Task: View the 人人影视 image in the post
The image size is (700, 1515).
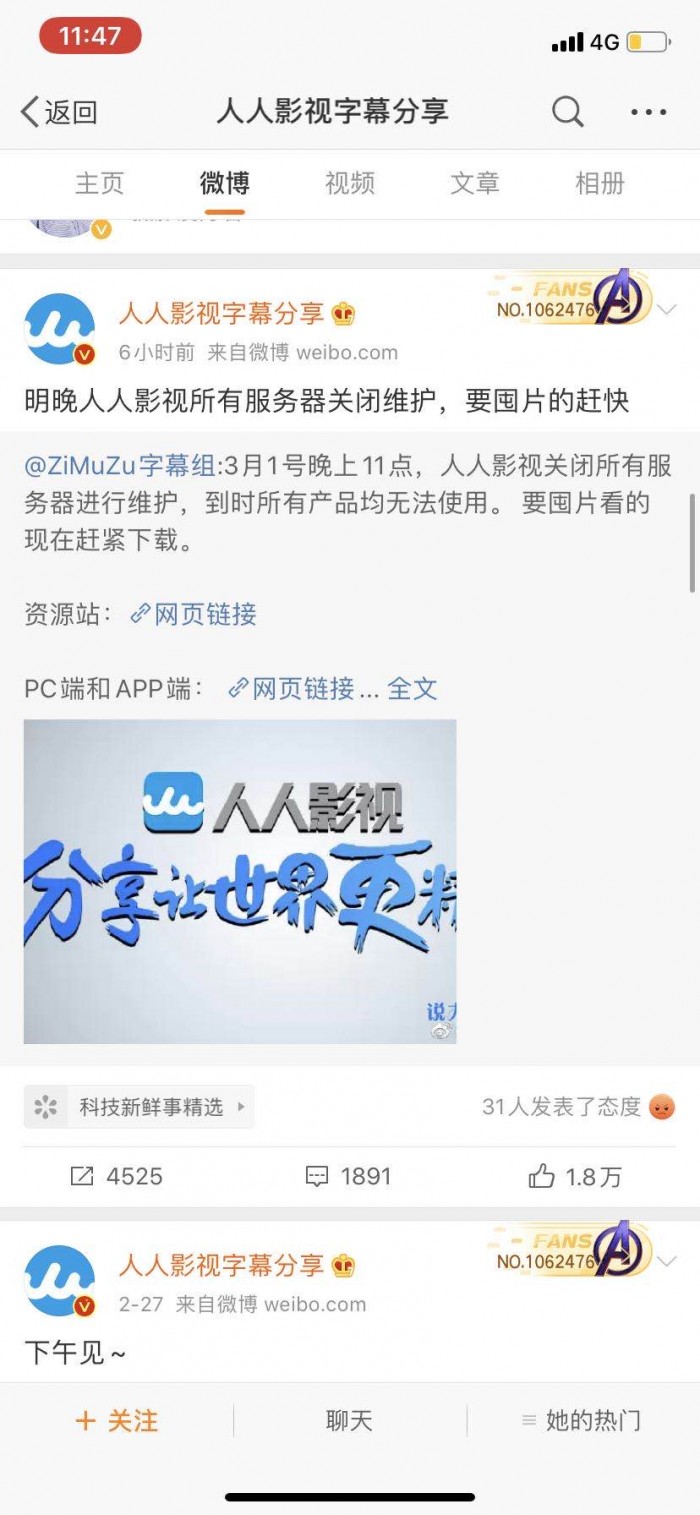Action: pos(240,881)
